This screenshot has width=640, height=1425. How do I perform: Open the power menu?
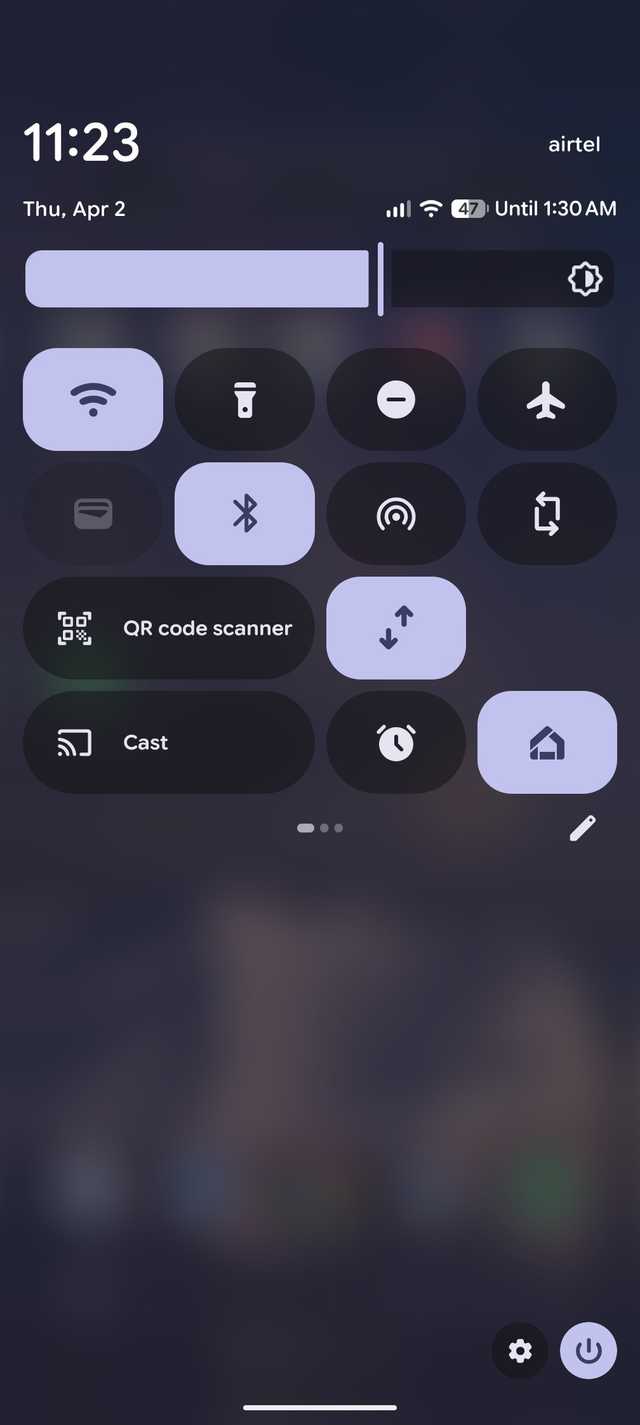click(589, 1352)
